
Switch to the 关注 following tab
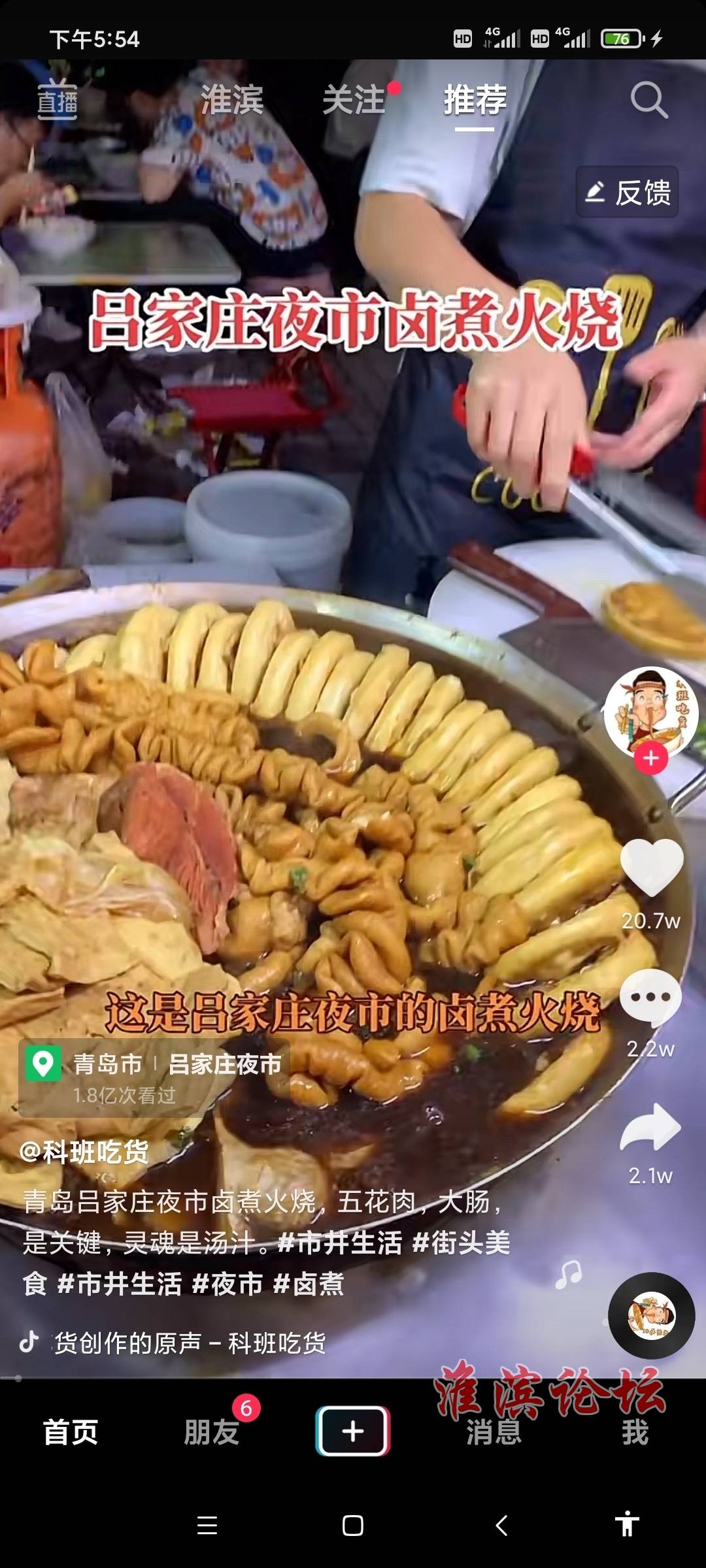pyautogui.click(x=354, y=100)
